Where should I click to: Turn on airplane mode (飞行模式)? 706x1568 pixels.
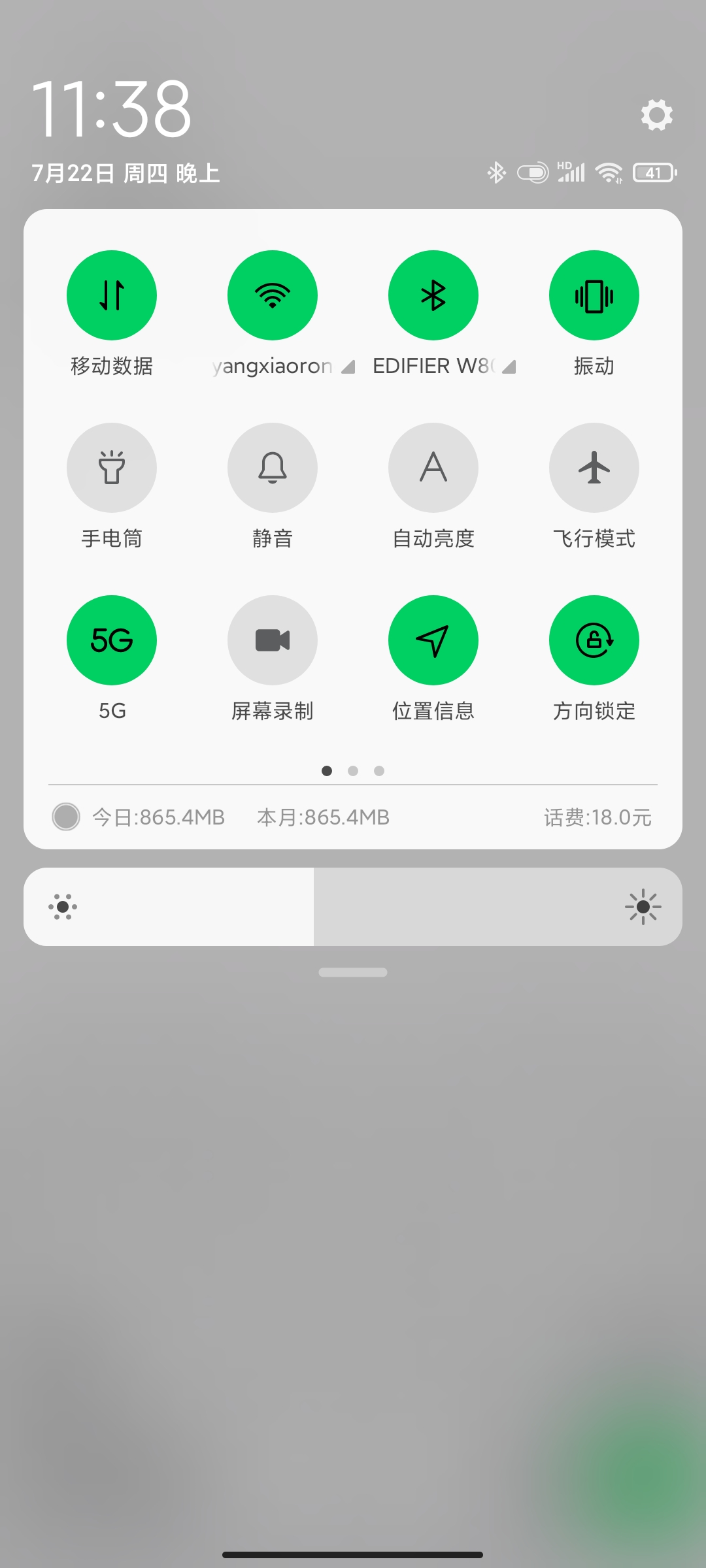pyautogui.click(x=594, y=468)
